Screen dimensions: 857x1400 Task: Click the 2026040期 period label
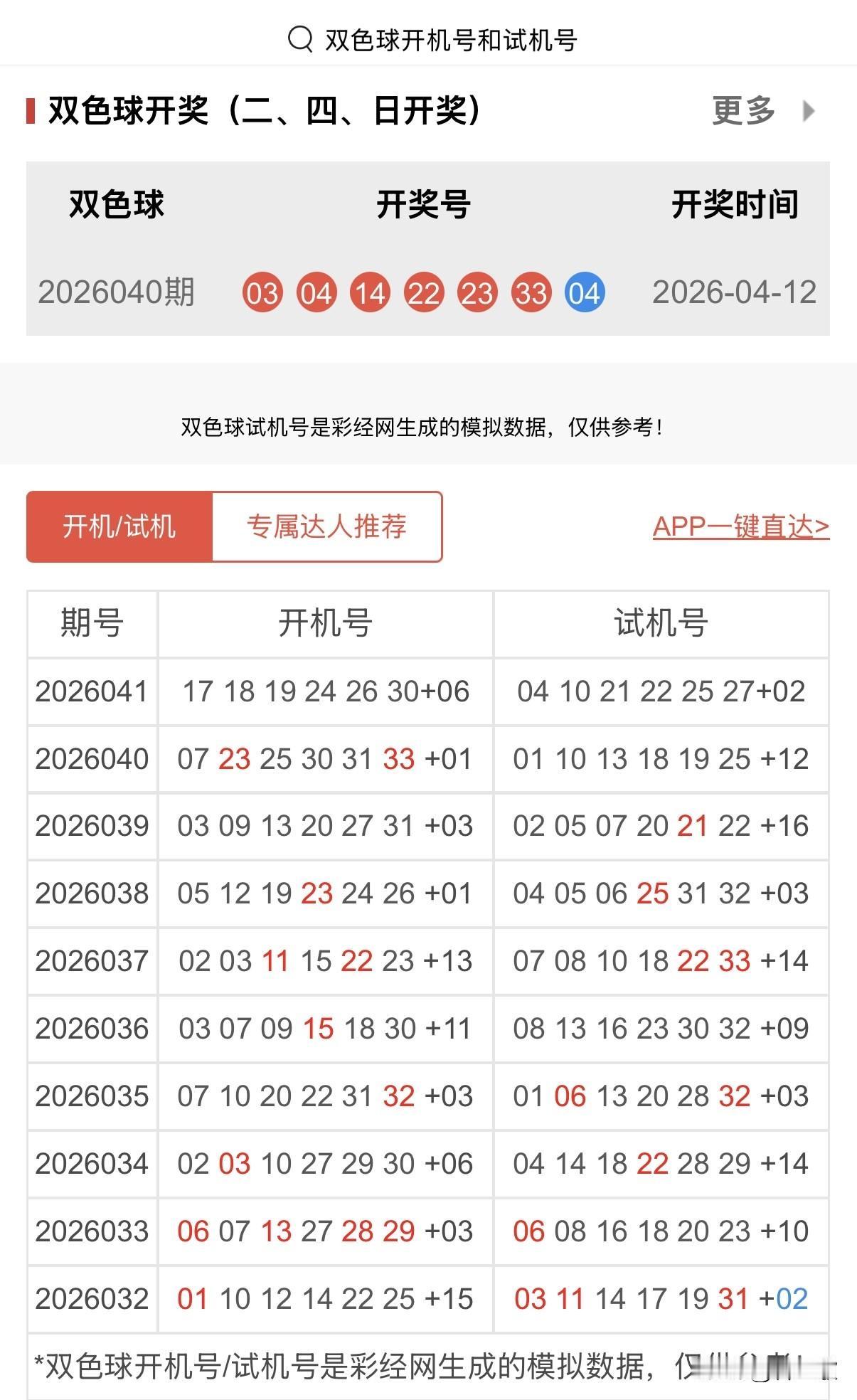[116, 291]
